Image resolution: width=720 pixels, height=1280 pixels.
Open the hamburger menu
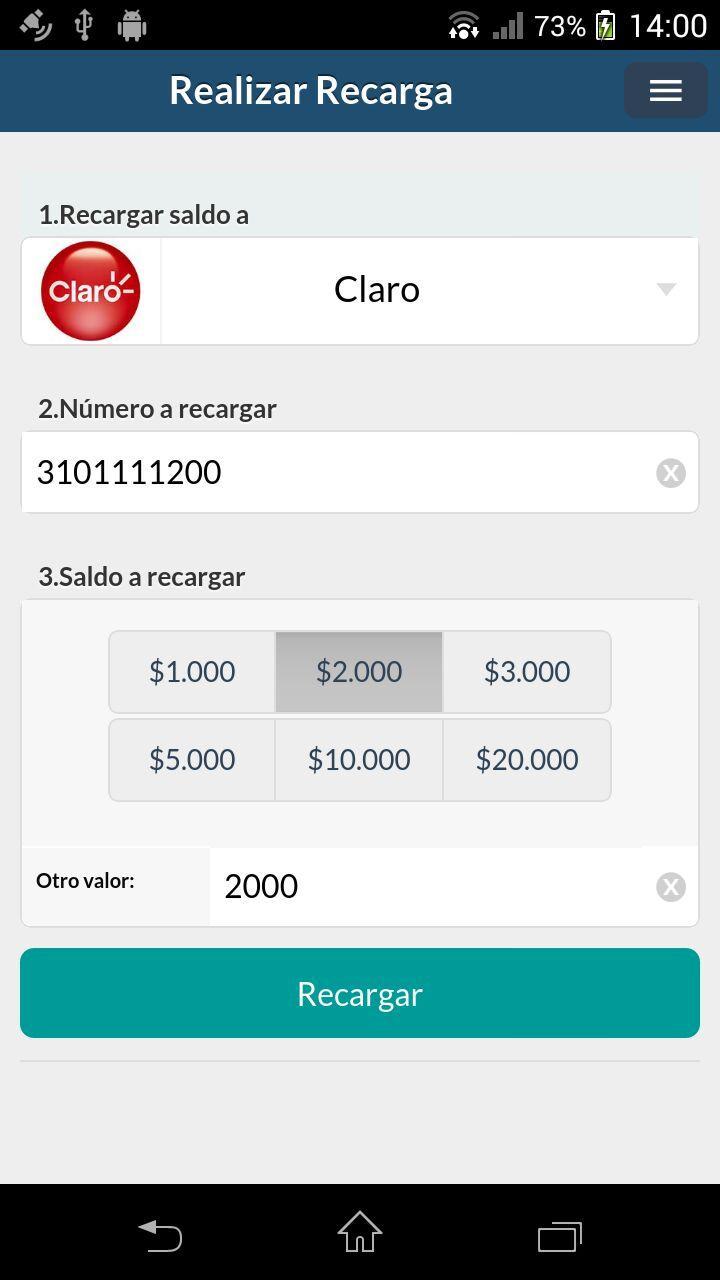[664, 90]
